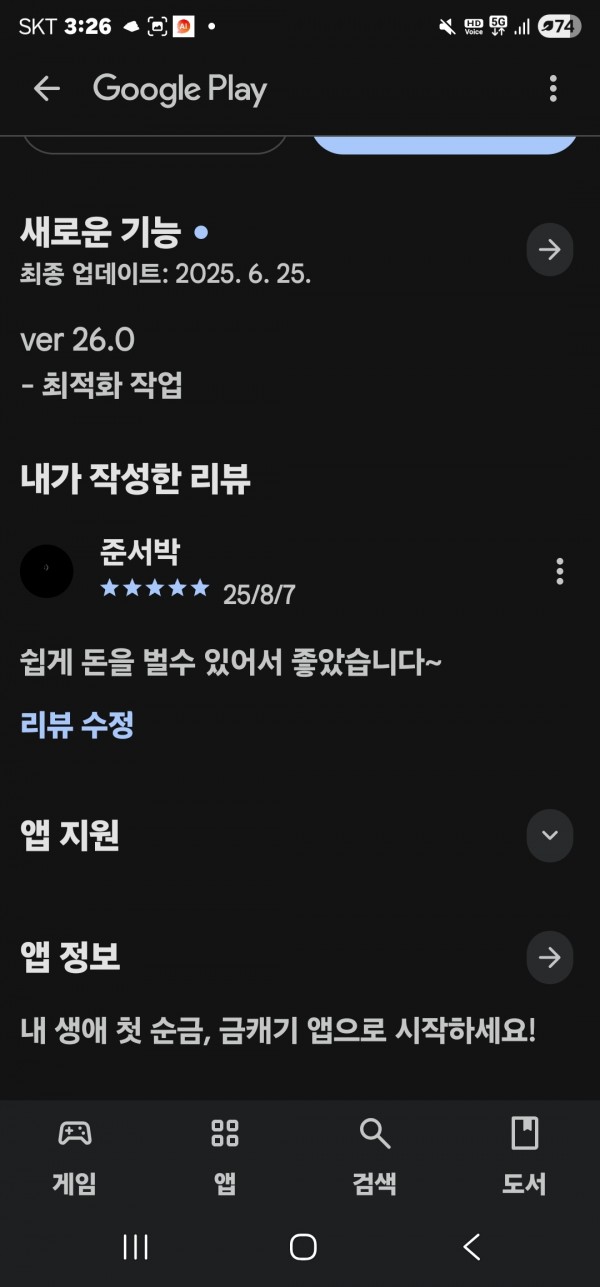Open the 앱 정보 details arrow

point(550,957)
